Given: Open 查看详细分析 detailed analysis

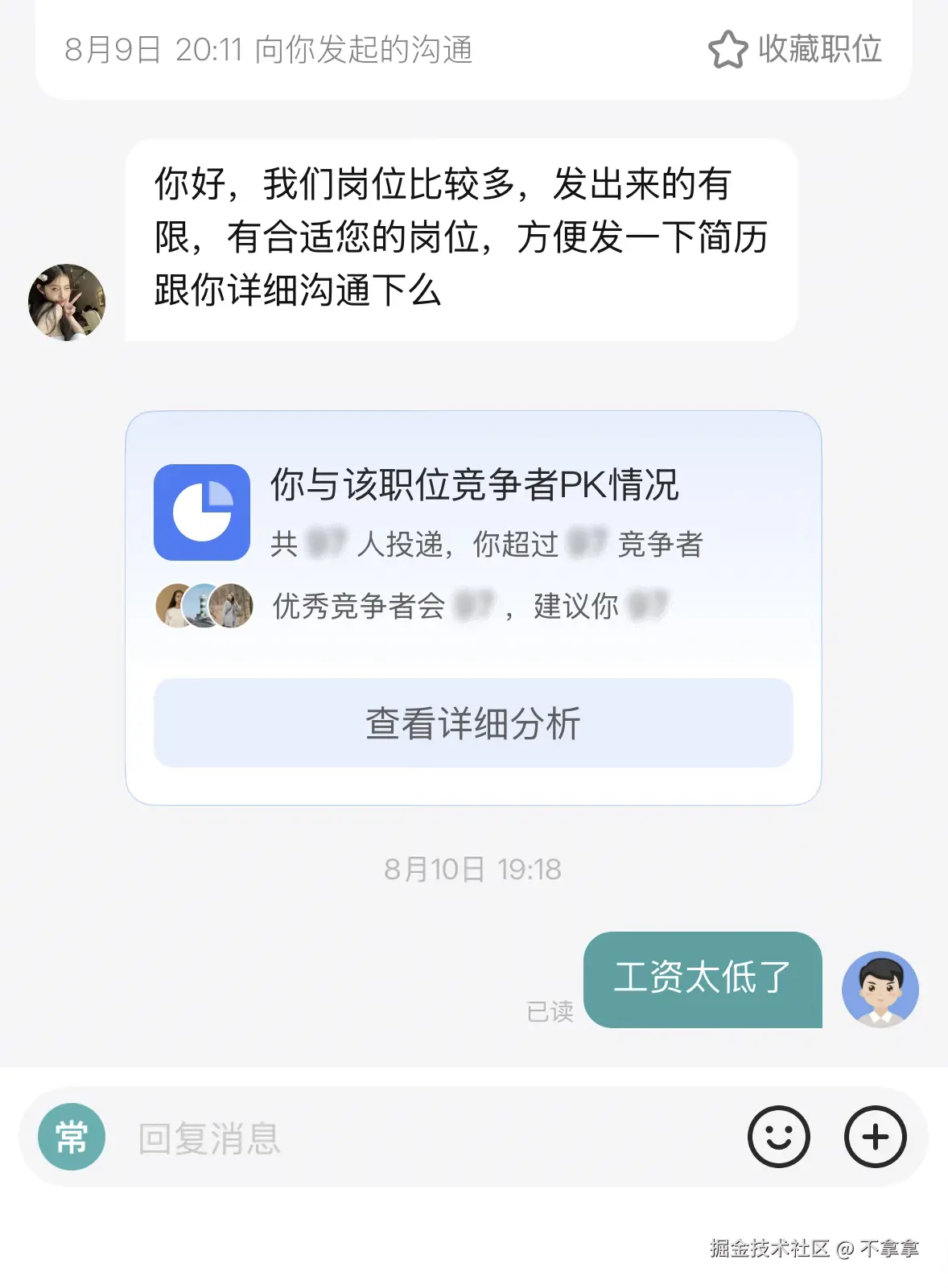Looking at the screenshot, I should pos(473,722).
